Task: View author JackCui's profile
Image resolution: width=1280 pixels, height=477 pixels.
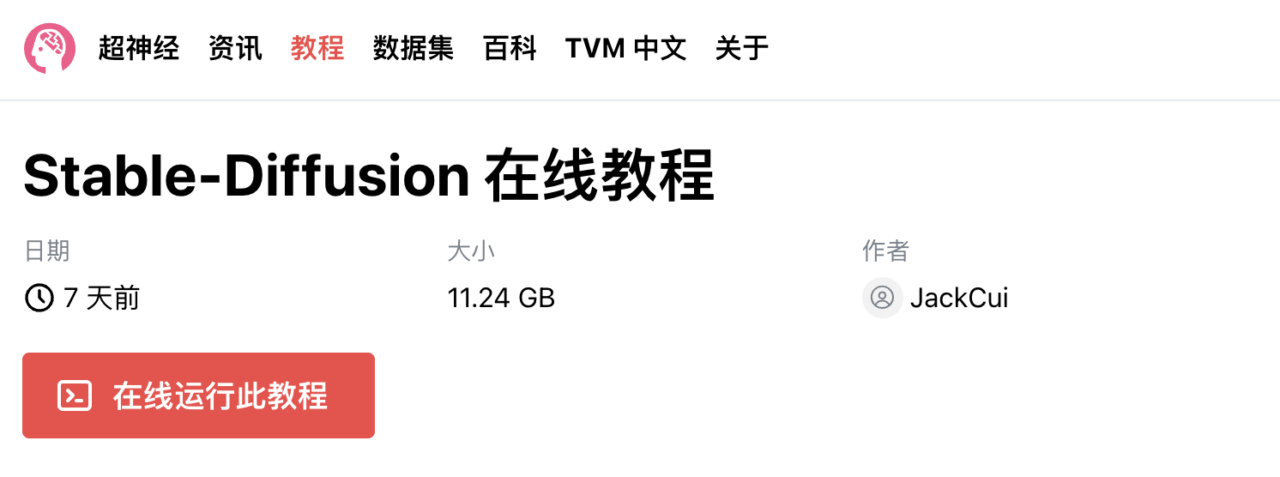Action: [x=958, y=297]
